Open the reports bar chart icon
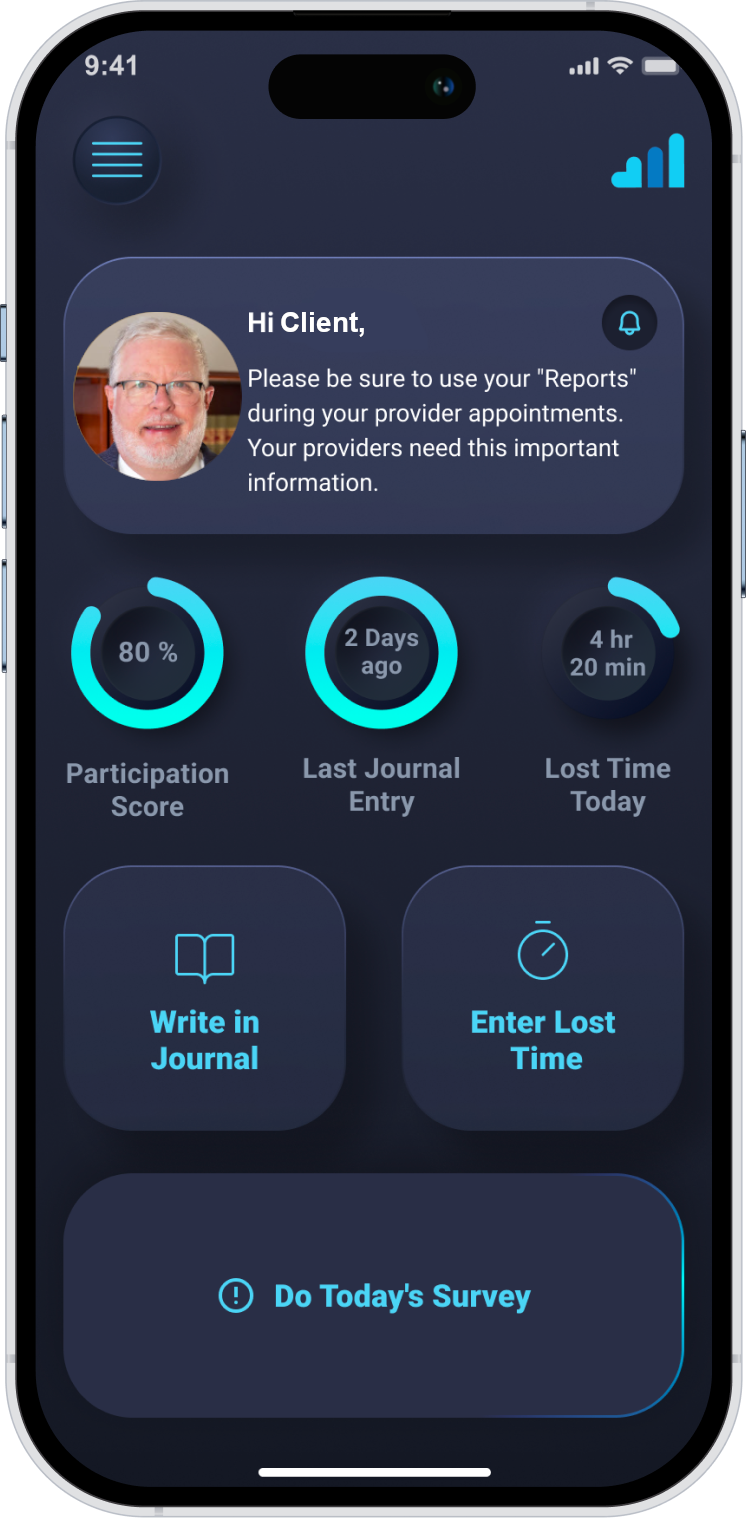Image resolution: width=746 pixels, height=1518 pixels. [x=649, y=161]
